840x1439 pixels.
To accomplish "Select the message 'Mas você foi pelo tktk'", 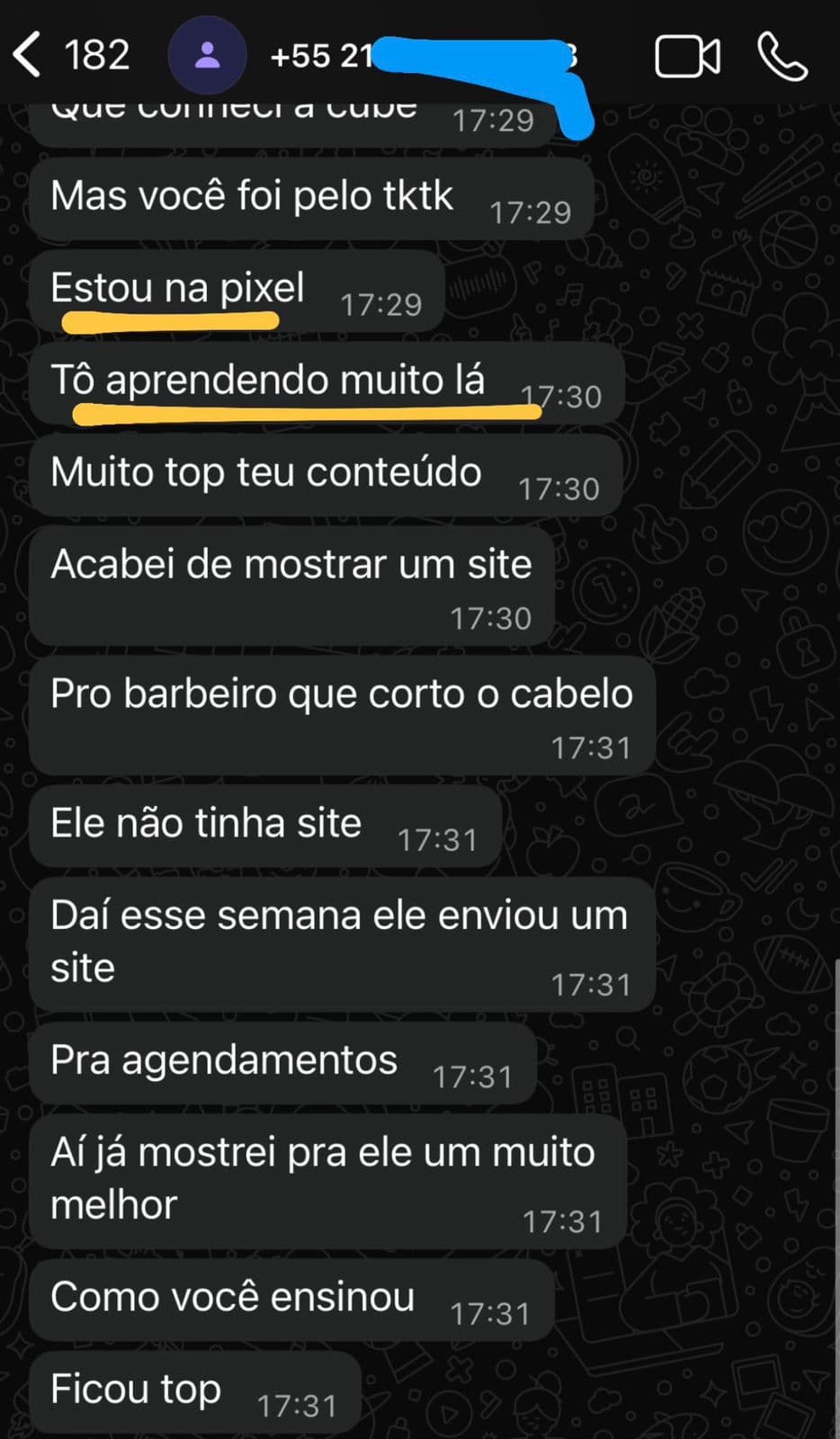I will (x=252, y=196).
